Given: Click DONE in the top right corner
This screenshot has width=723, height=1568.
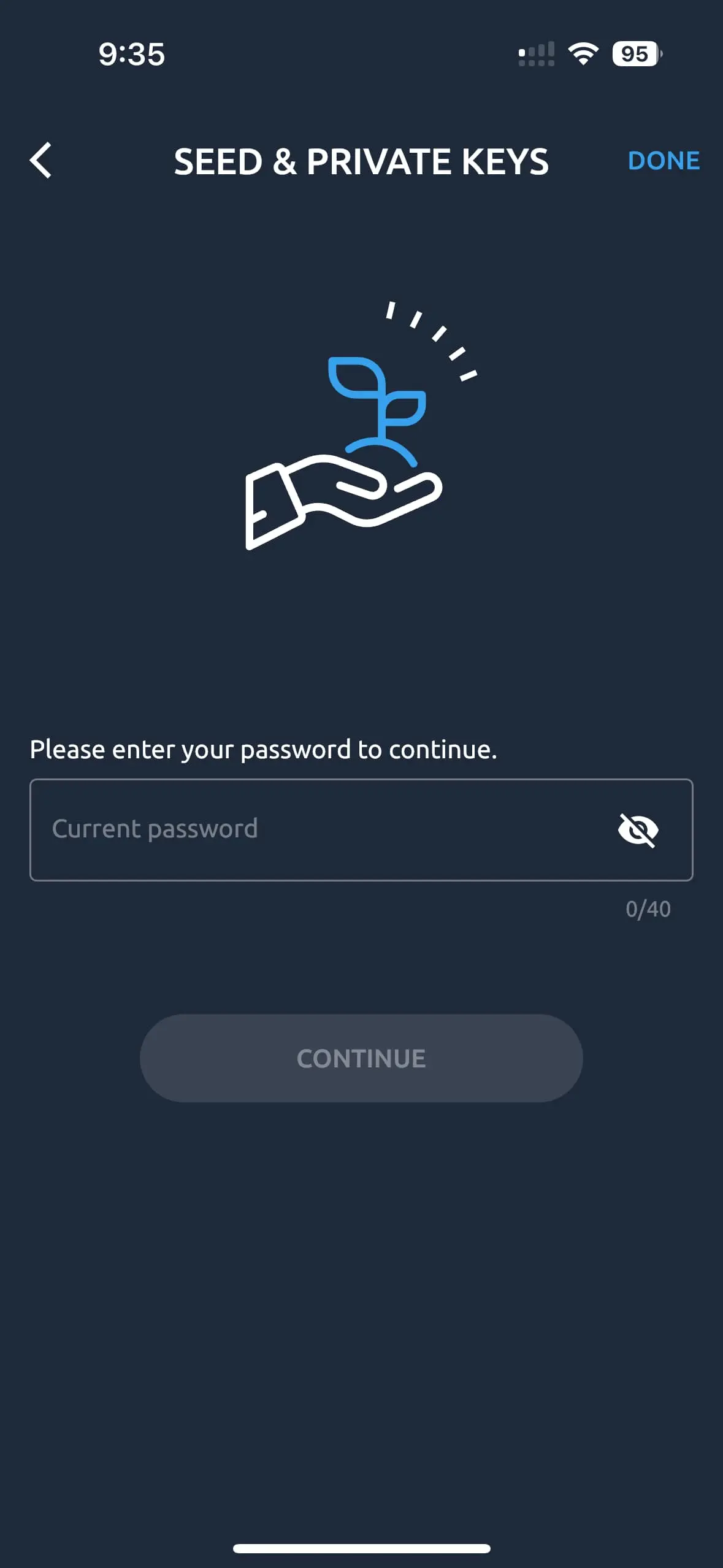Looking at the screenshot, I should 663,161.
